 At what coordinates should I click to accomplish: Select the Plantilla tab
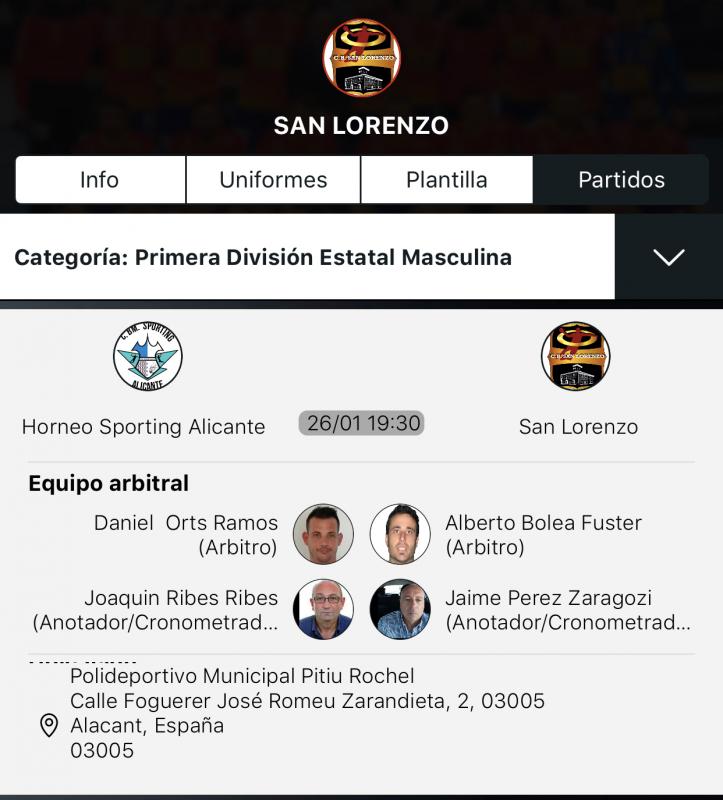[x=446, y=180]
